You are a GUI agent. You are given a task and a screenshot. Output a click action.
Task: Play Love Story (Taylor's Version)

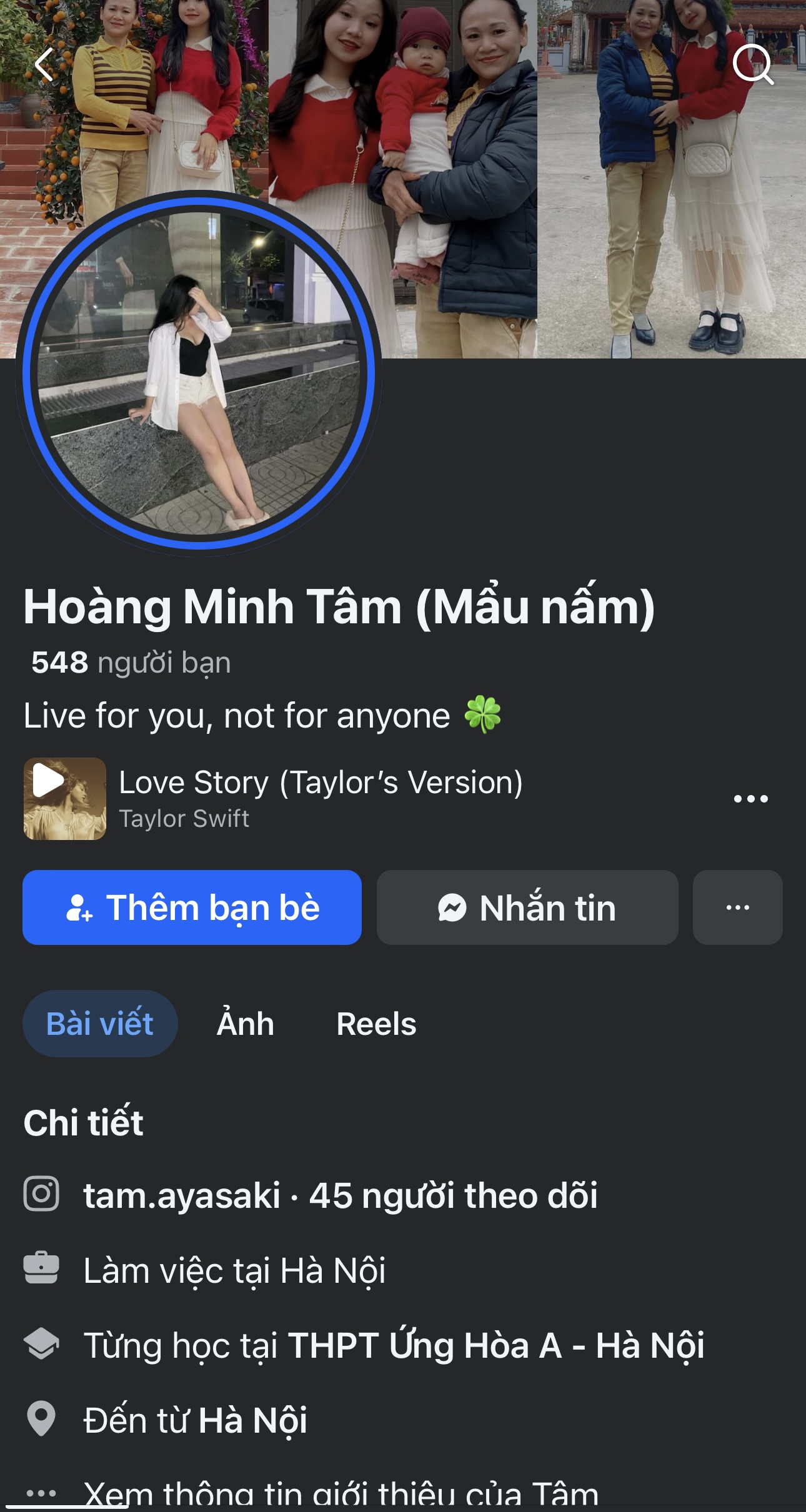pos(64,798)
